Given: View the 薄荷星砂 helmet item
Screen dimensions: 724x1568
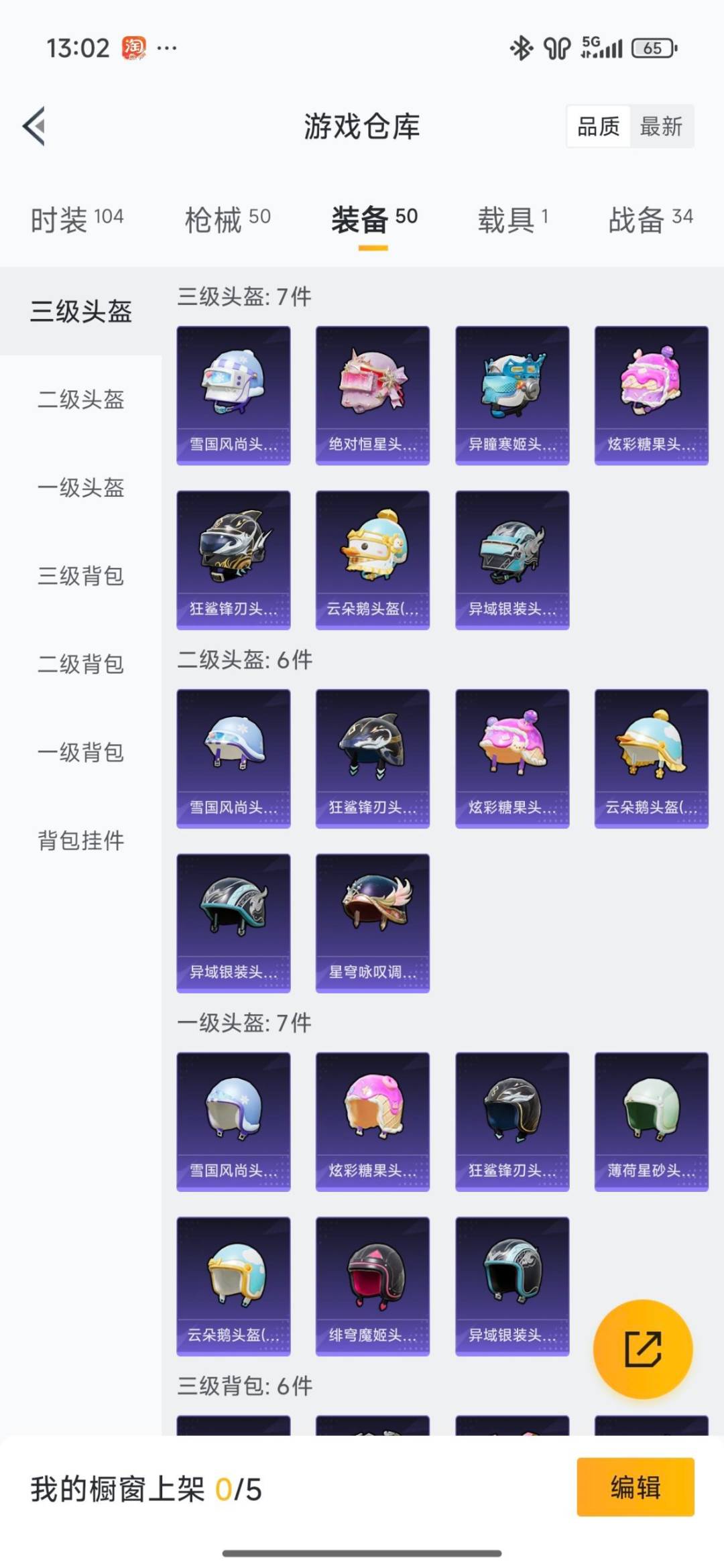Looking at the screenshot, I should pos(651,1121).
